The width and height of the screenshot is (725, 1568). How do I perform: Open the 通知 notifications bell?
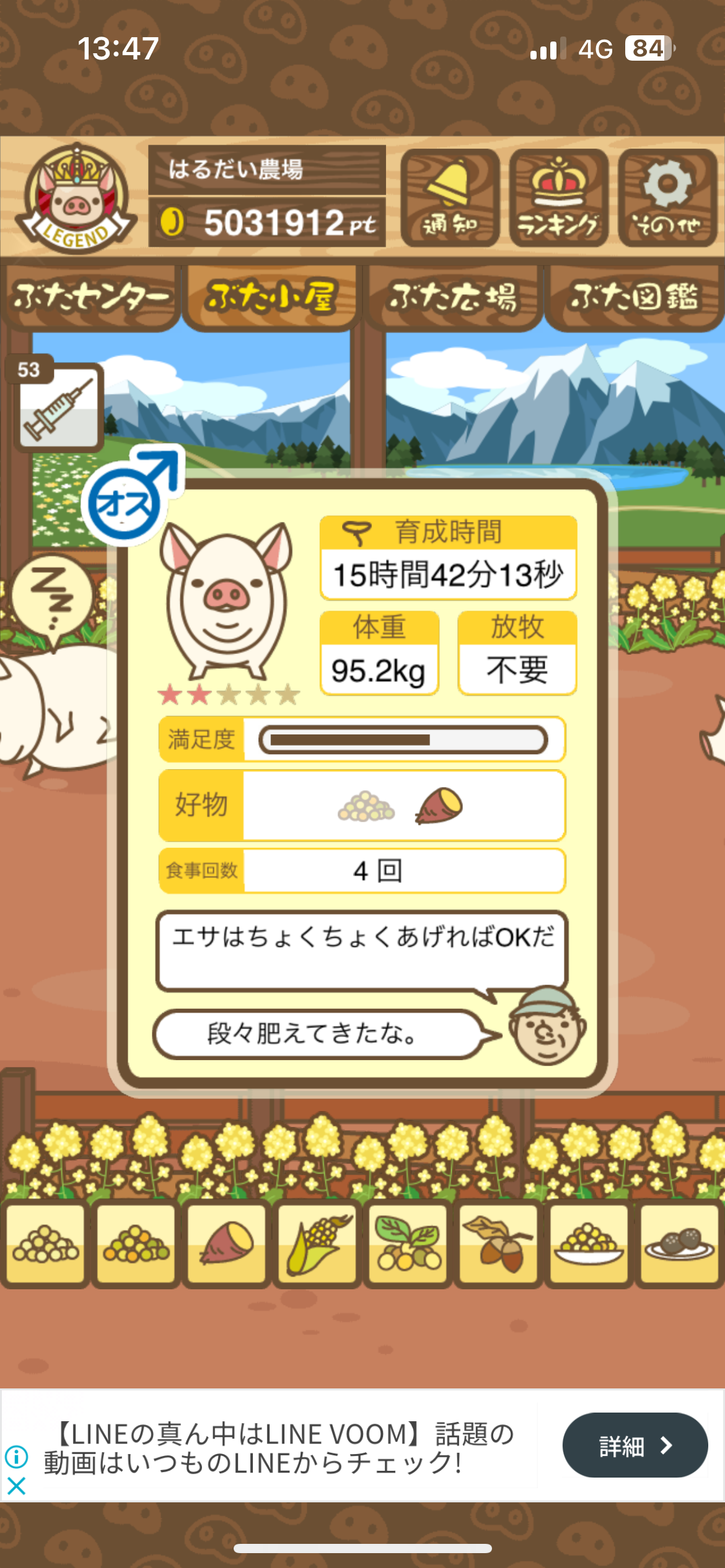[450, 198]
